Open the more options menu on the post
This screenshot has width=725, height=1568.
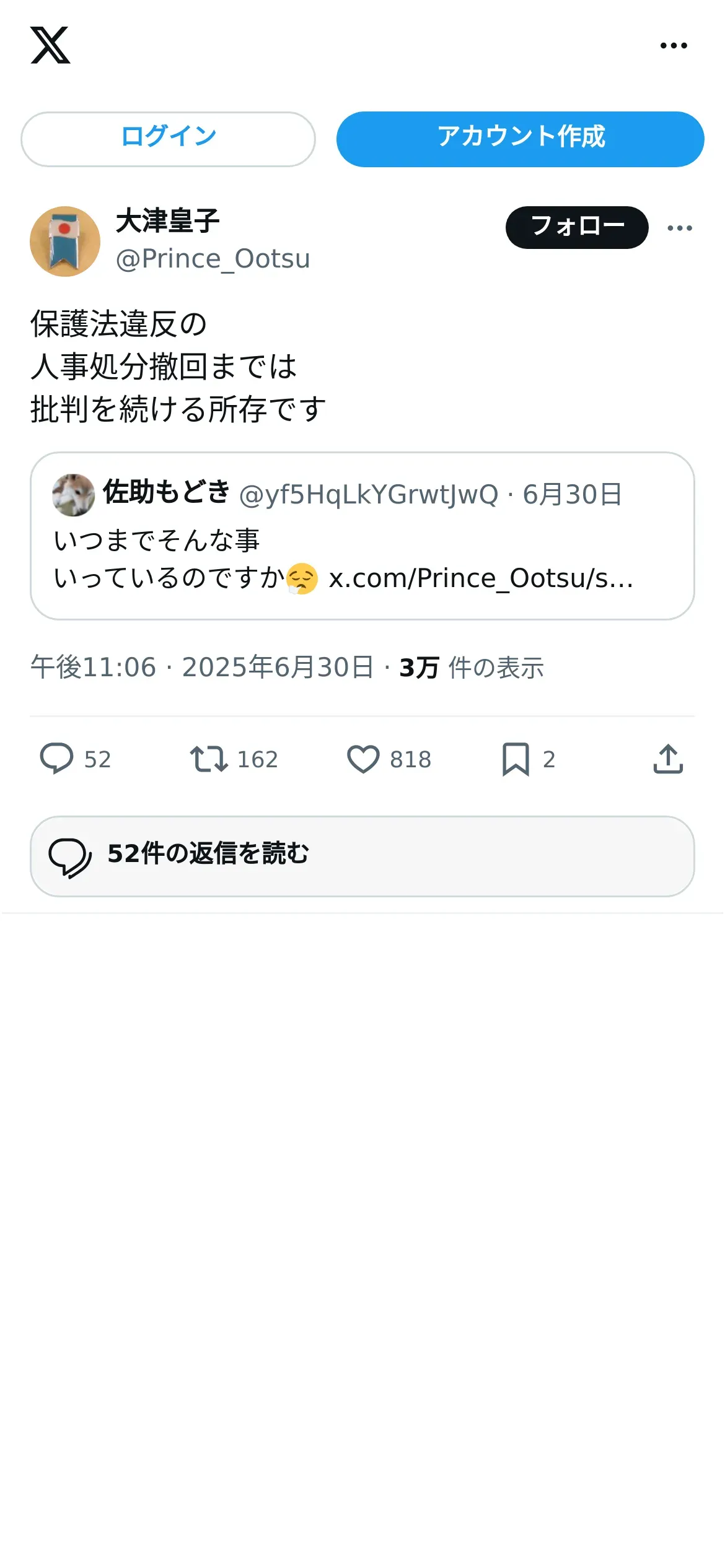click(679, 228)
